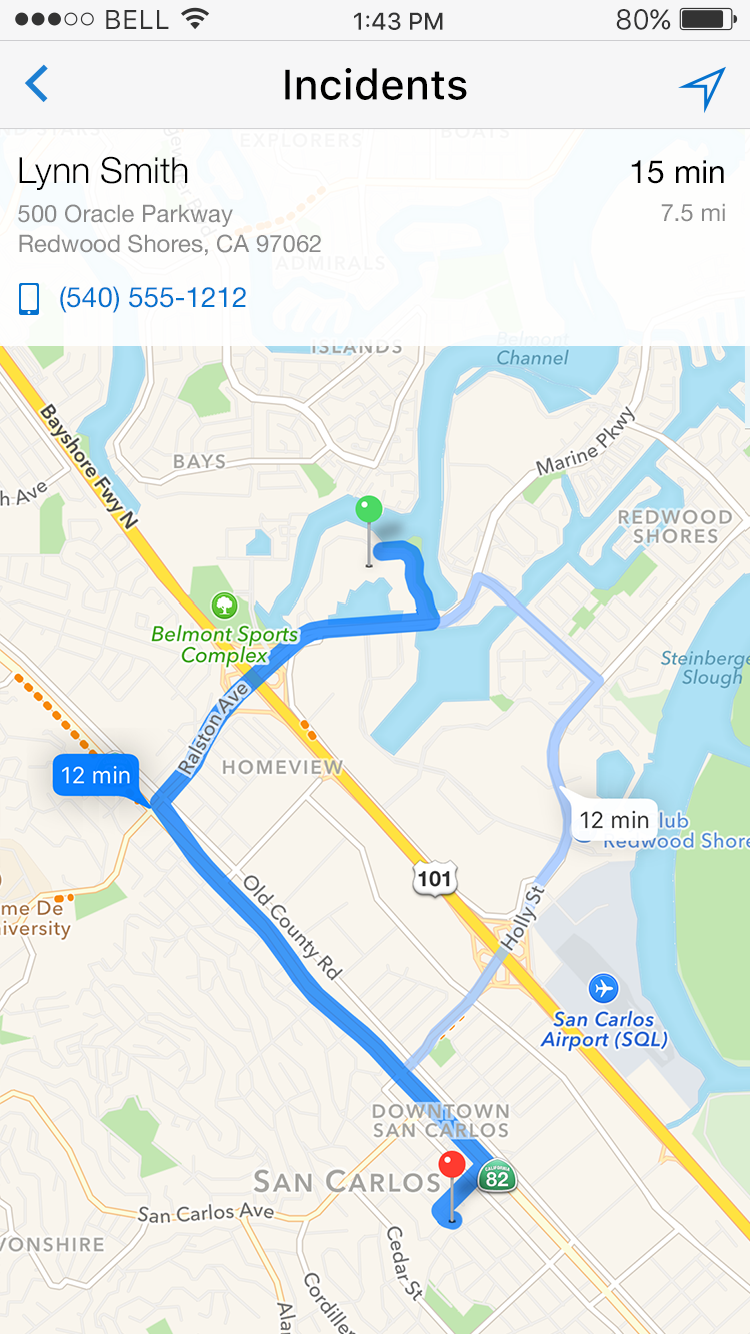Call Lynn Smith at (540) 555-1212
The height and width of the screenshot is (1334, 750).
coord(152,298)
